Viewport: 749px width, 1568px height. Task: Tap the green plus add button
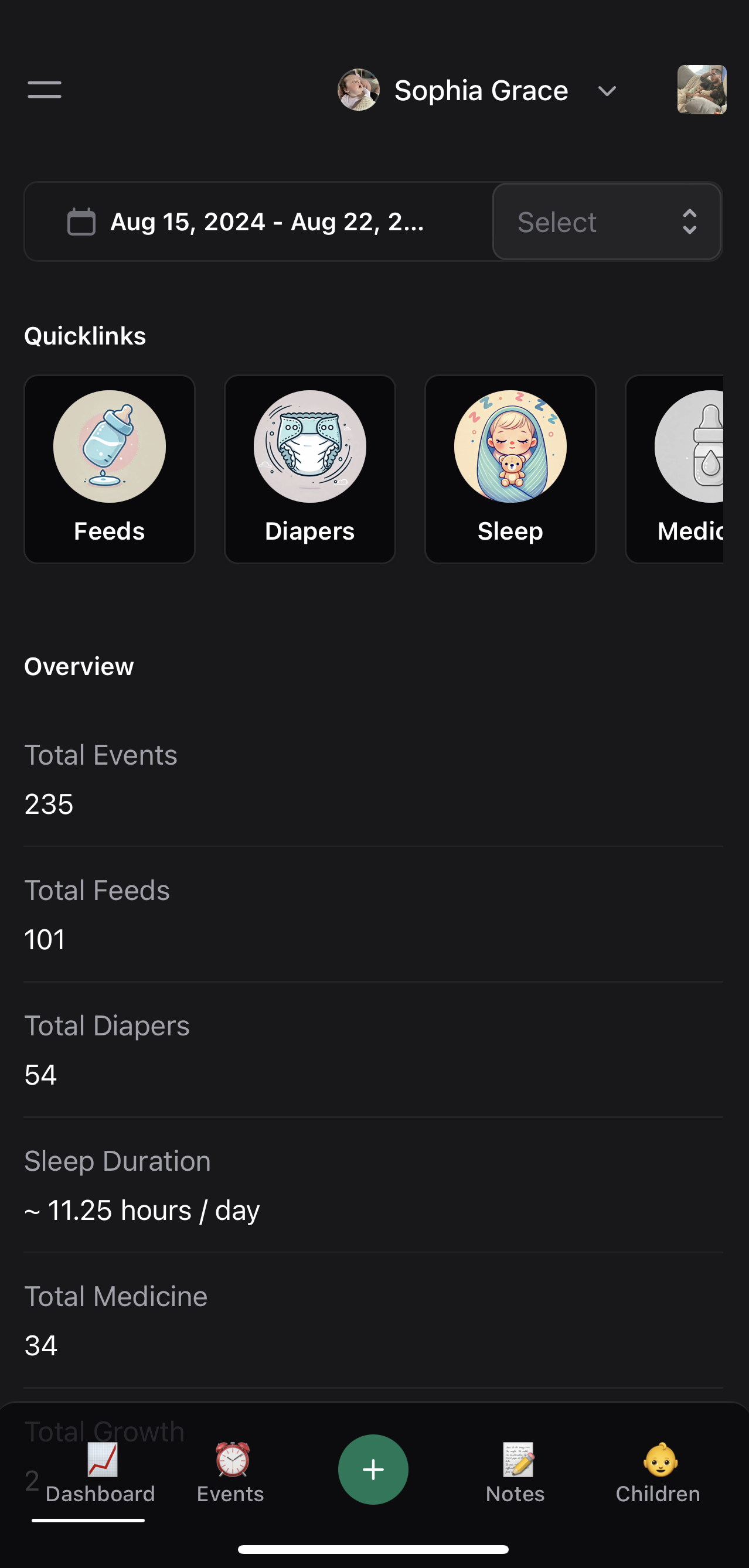(373, 1470)
